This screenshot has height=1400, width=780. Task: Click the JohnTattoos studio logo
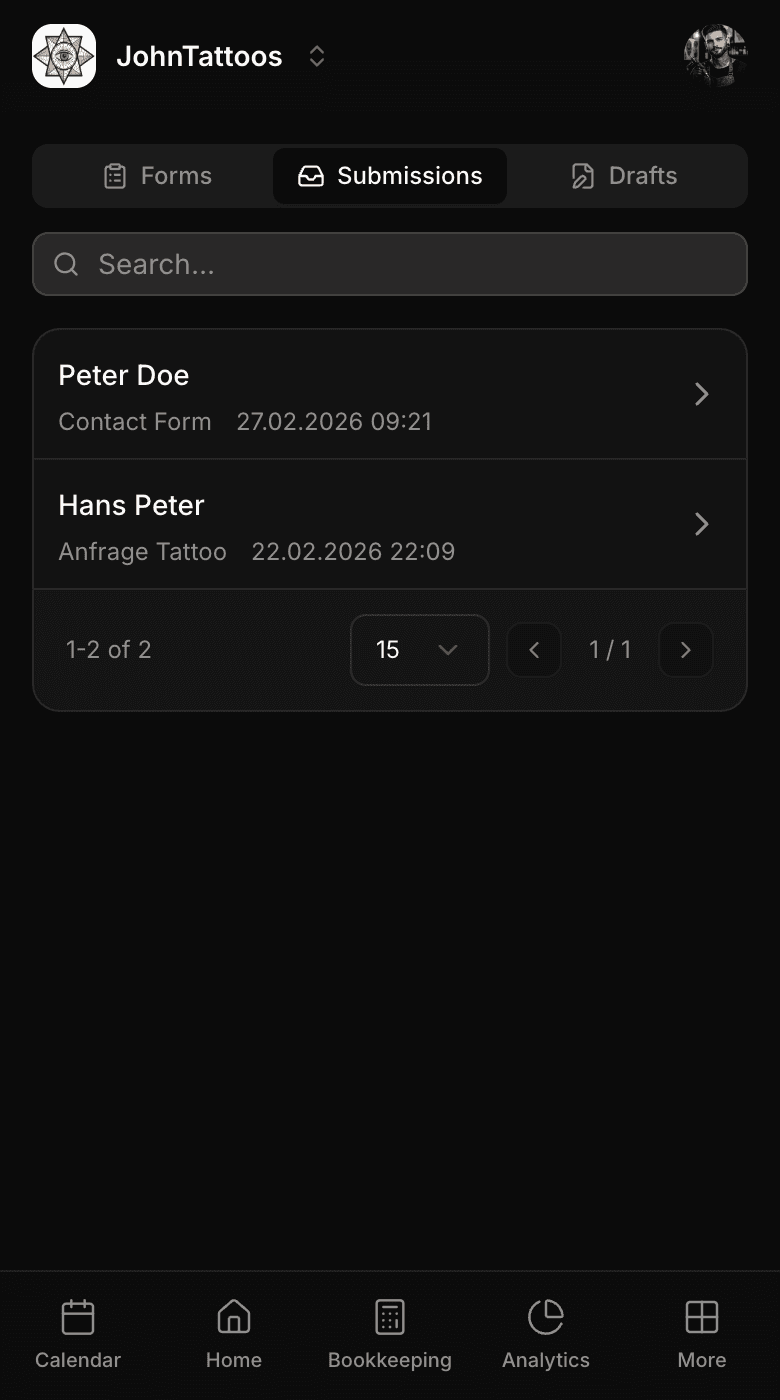(63, 56)
